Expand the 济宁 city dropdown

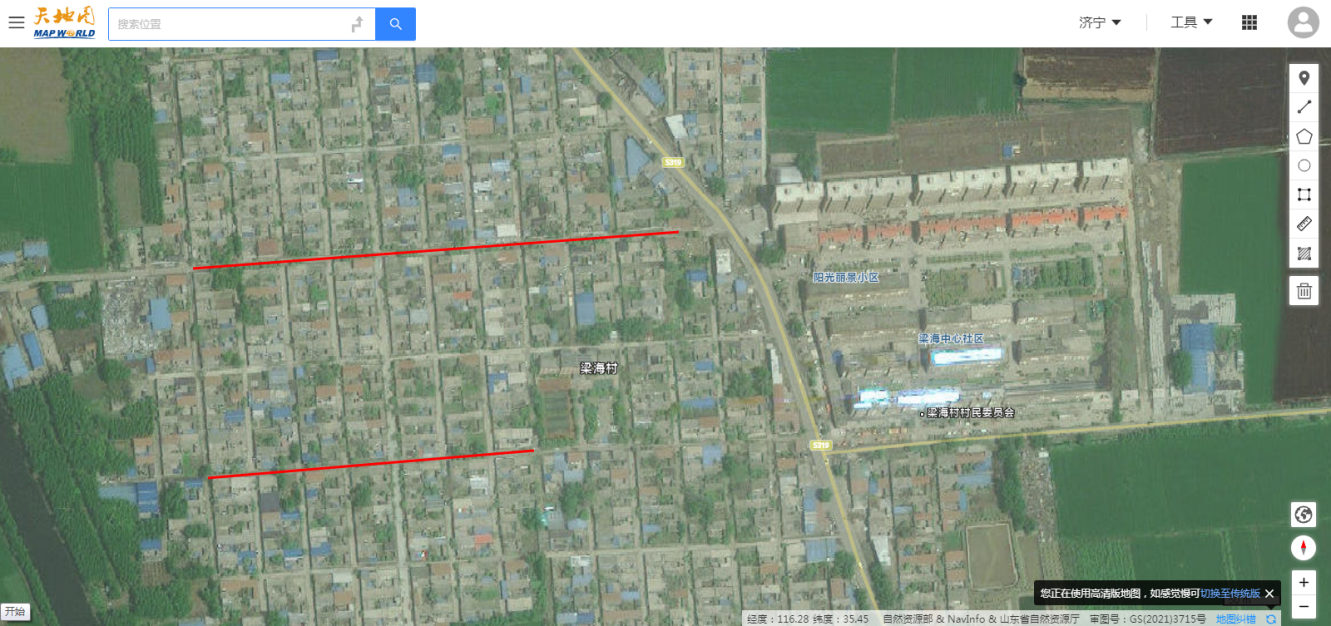click(1100, 22)
